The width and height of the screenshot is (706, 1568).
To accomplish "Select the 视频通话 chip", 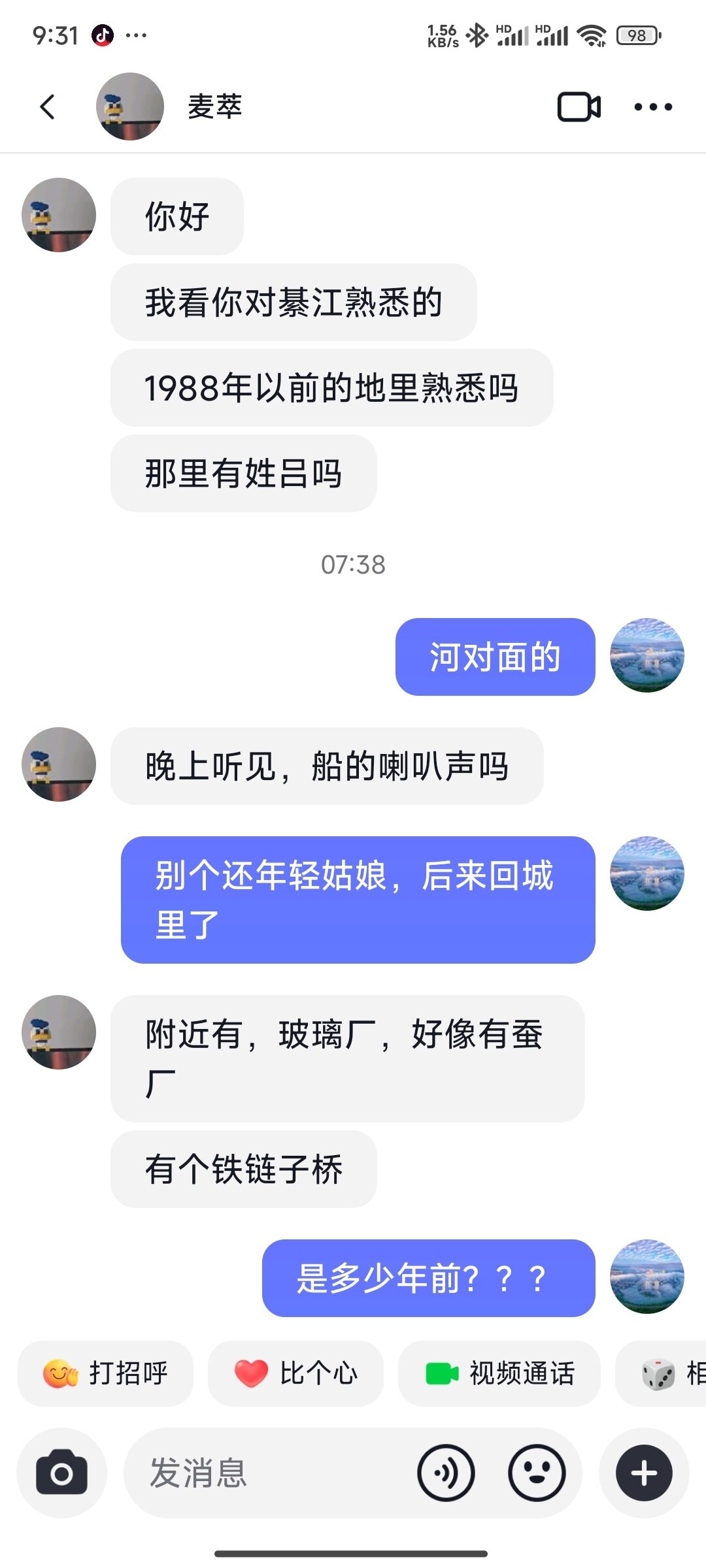I will click(x=499, y=1373).
